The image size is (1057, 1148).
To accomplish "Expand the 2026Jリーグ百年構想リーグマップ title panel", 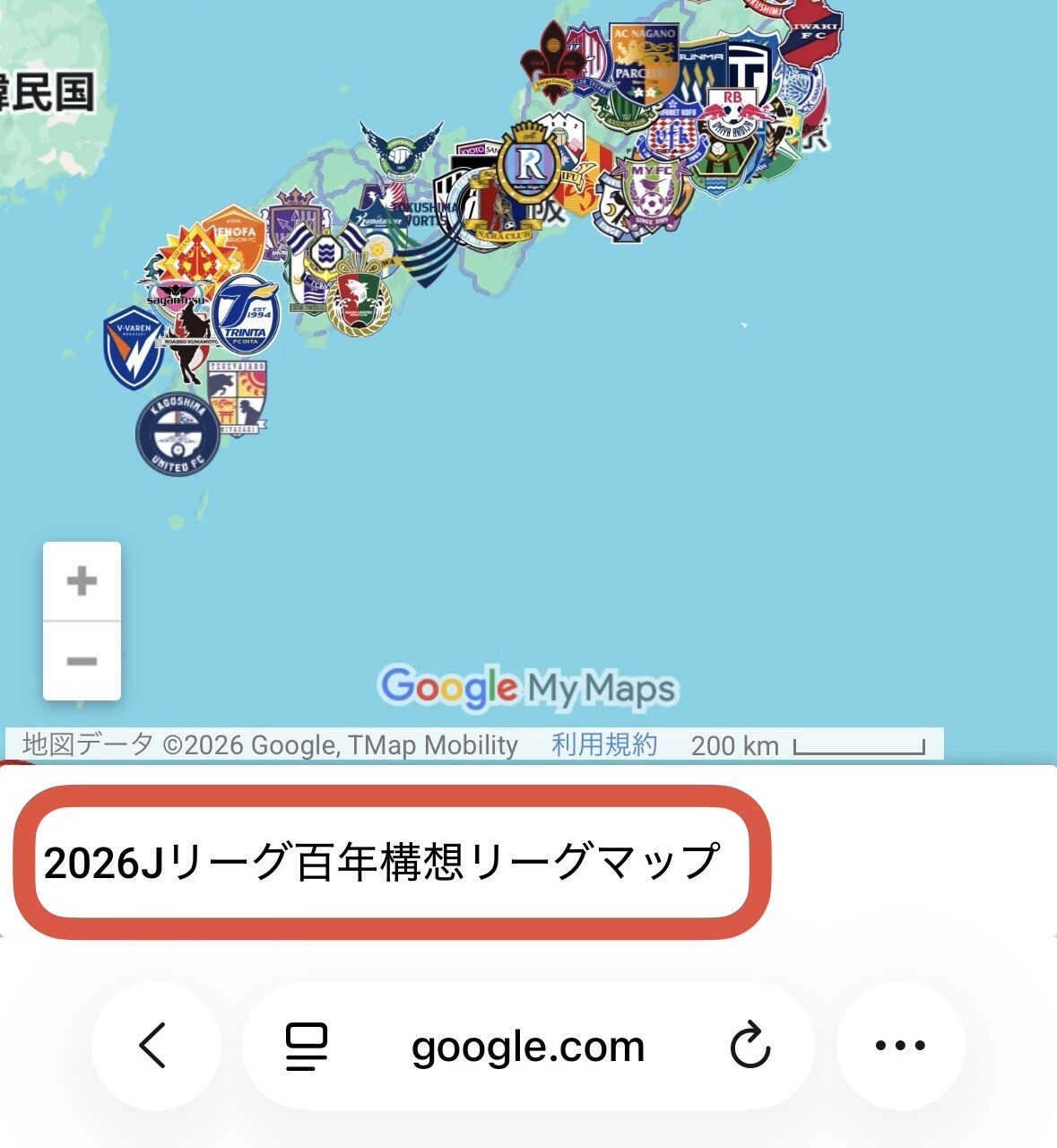I will click(382, 862).
